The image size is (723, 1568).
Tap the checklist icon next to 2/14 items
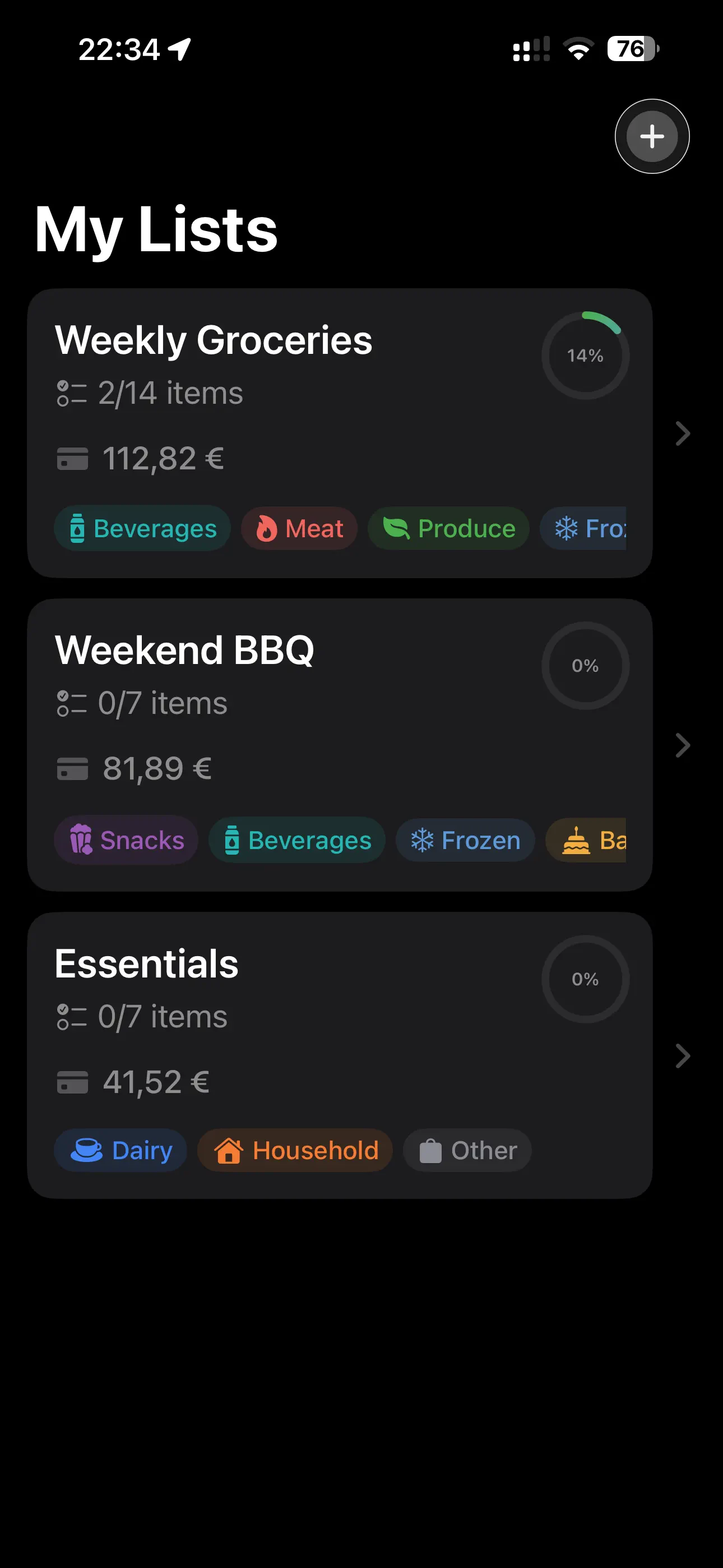73,393
